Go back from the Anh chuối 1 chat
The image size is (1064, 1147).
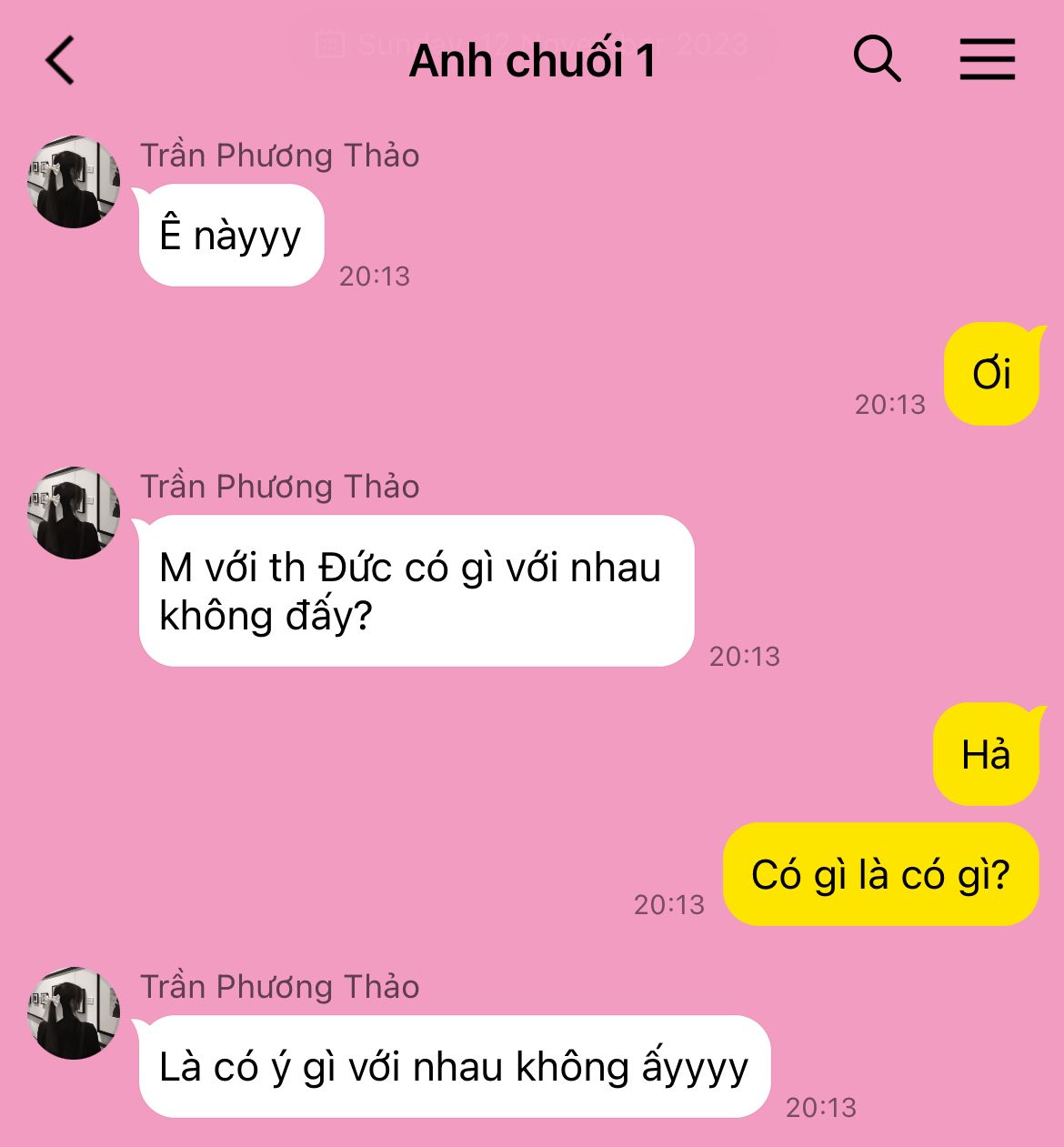tap(60, 61)
